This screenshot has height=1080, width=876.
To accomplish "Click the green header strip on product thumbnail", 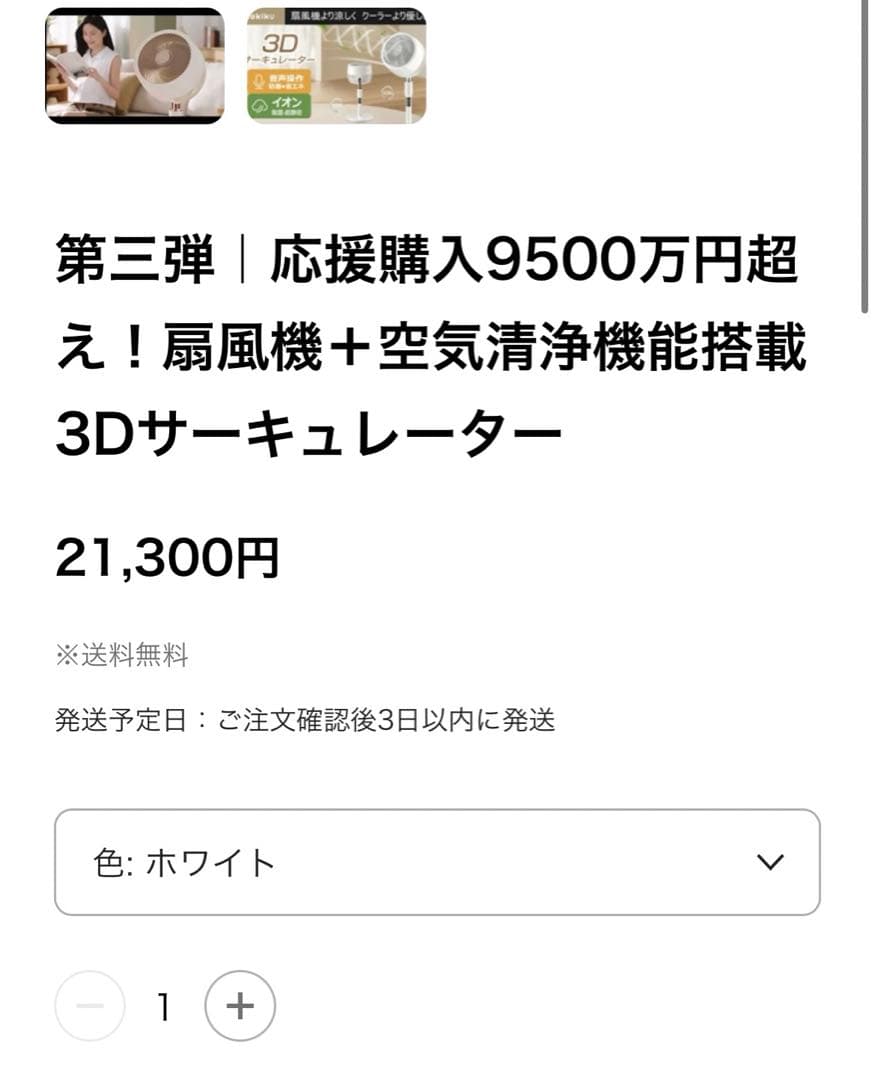I will [x=355, y=15].
